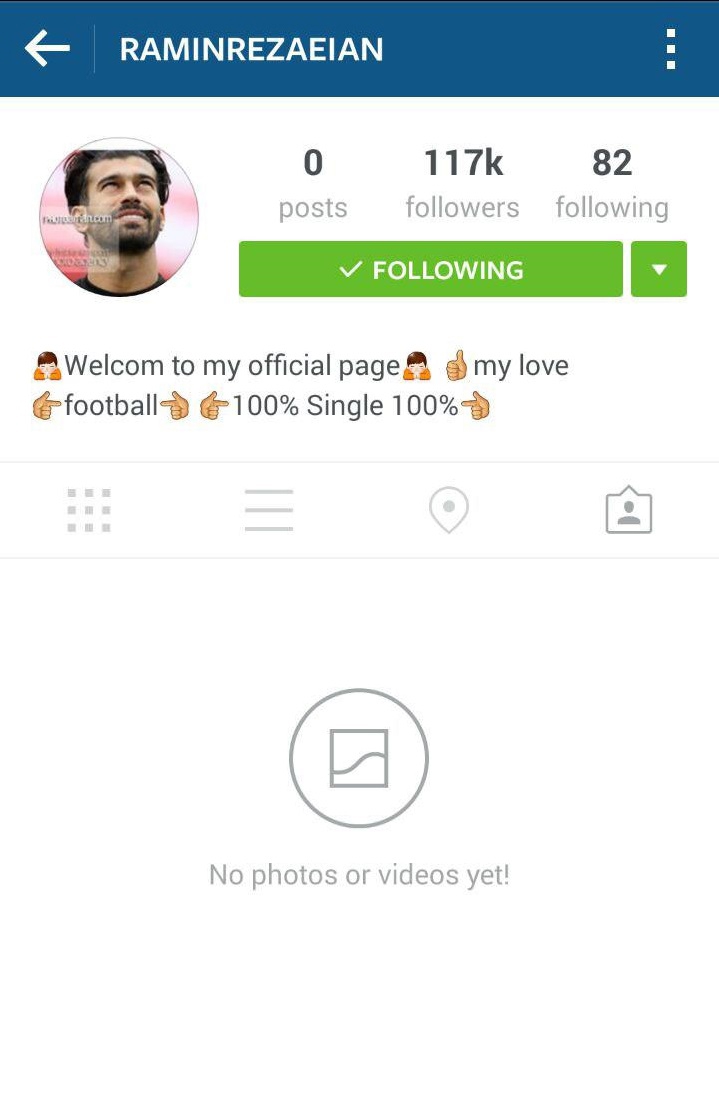
Task: Show photos of this user tab
Action: (628, 510)
